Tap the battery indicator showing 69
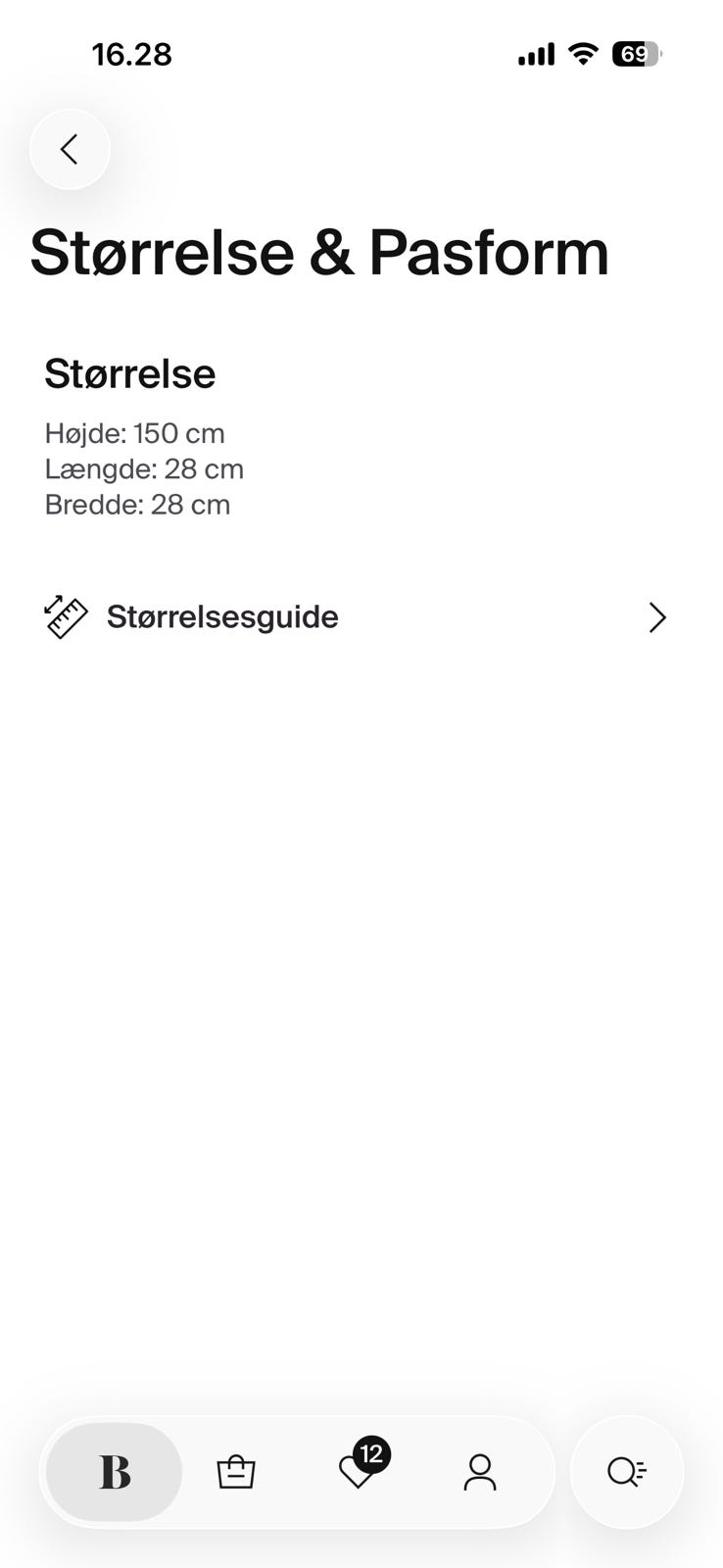 click(x=636, y=54)
